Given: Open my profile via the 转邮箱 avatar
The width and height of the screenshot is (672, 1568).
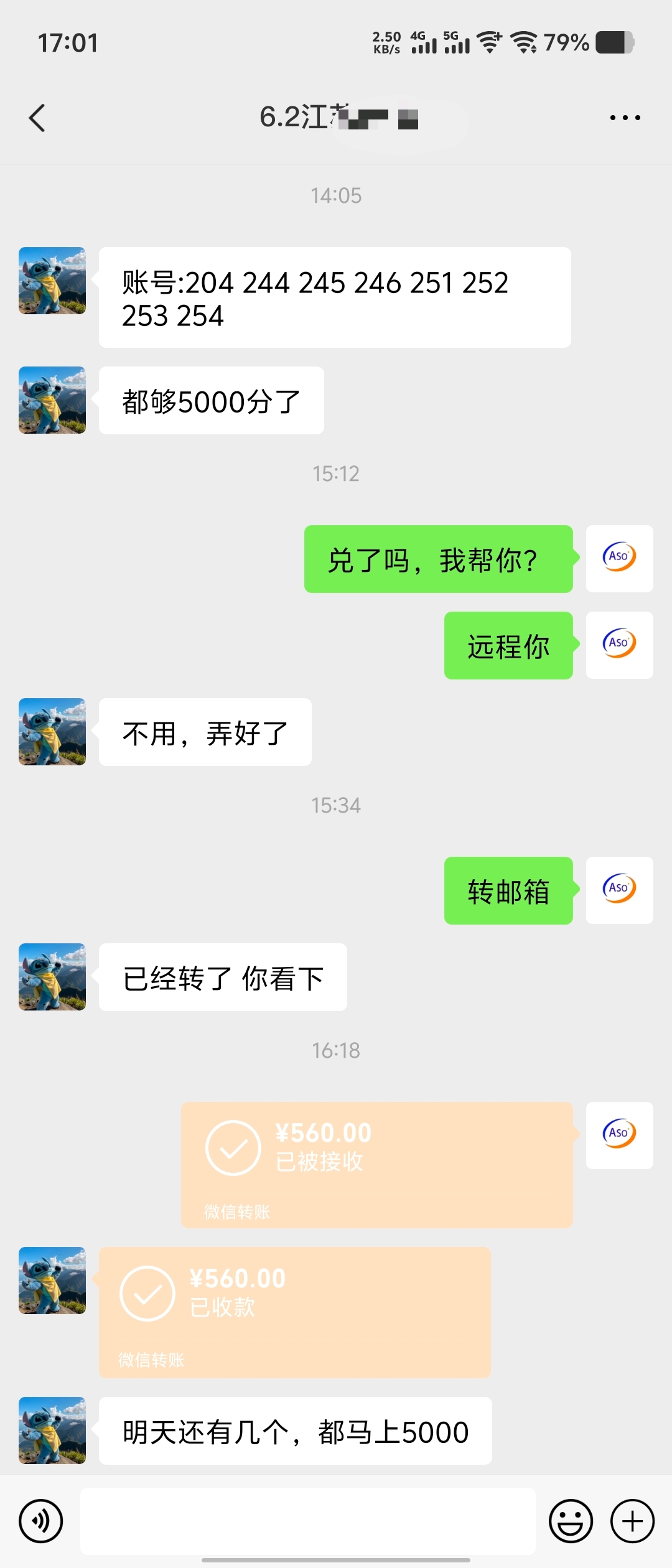Looking at the screenshot, I should (x=619, y=890).
